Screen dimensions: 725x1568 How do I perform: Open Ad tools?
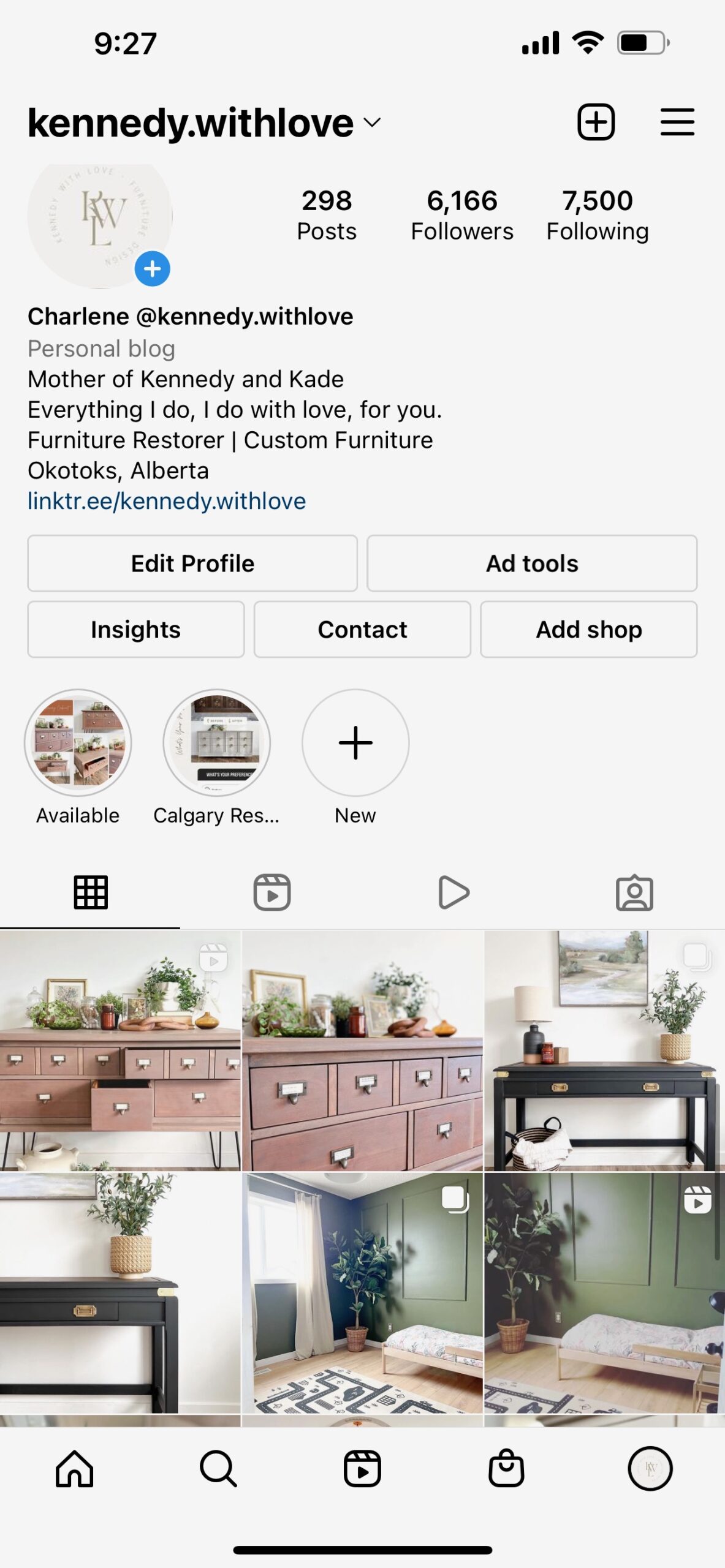pyautogui.click(x=532, y=563)
